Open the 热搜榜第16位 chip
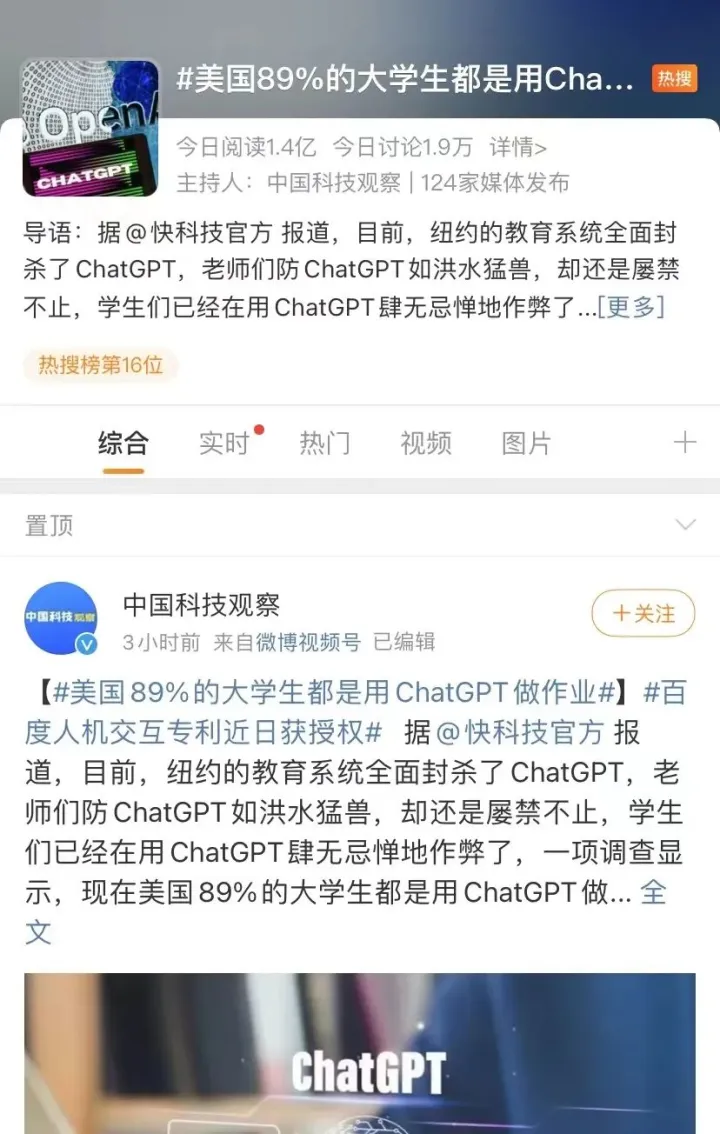This screenshot has width=720, height=1134. tap(100, 365)
